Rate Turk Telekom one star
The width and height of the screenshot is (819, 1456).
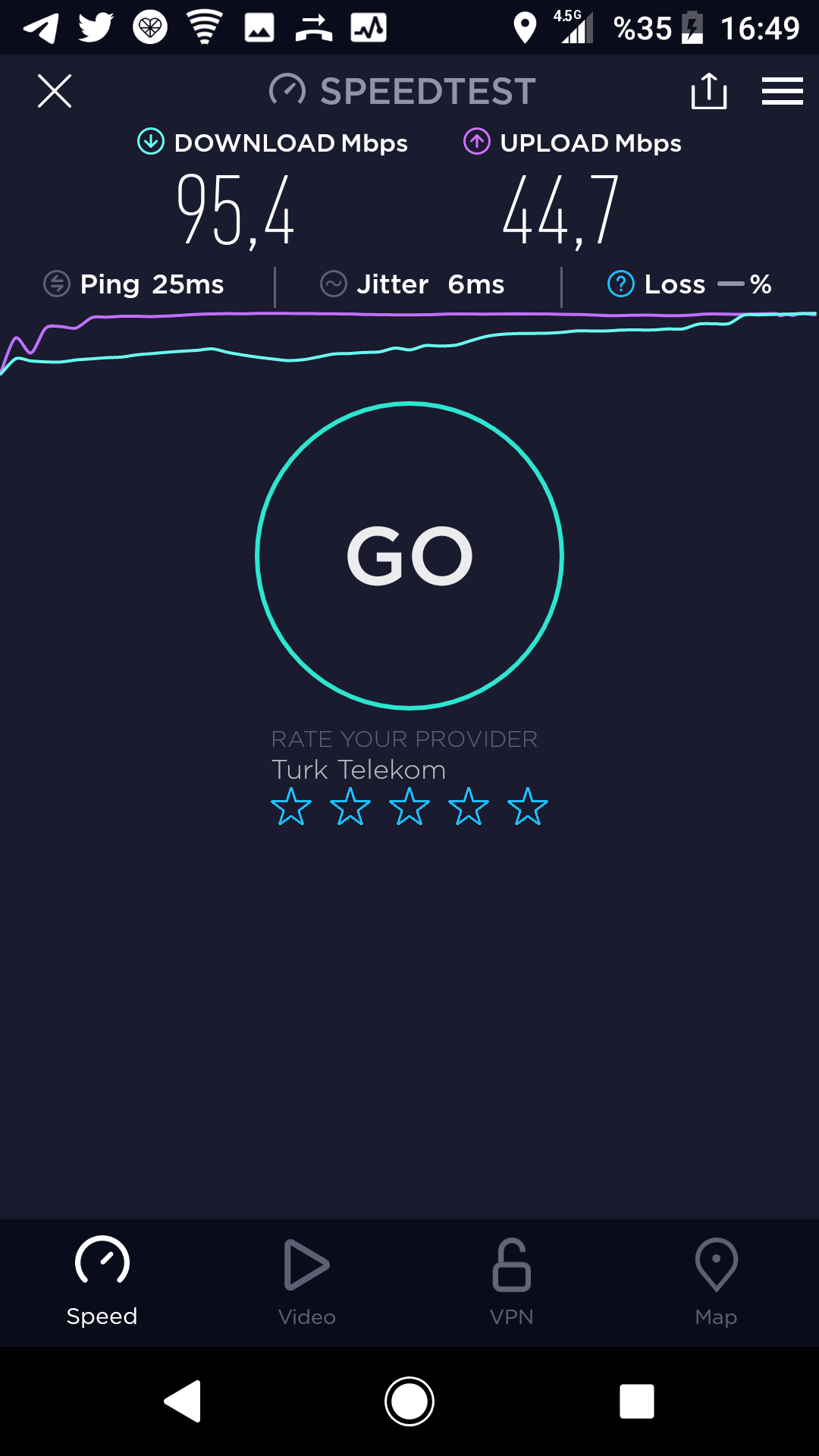pos(291,806)
